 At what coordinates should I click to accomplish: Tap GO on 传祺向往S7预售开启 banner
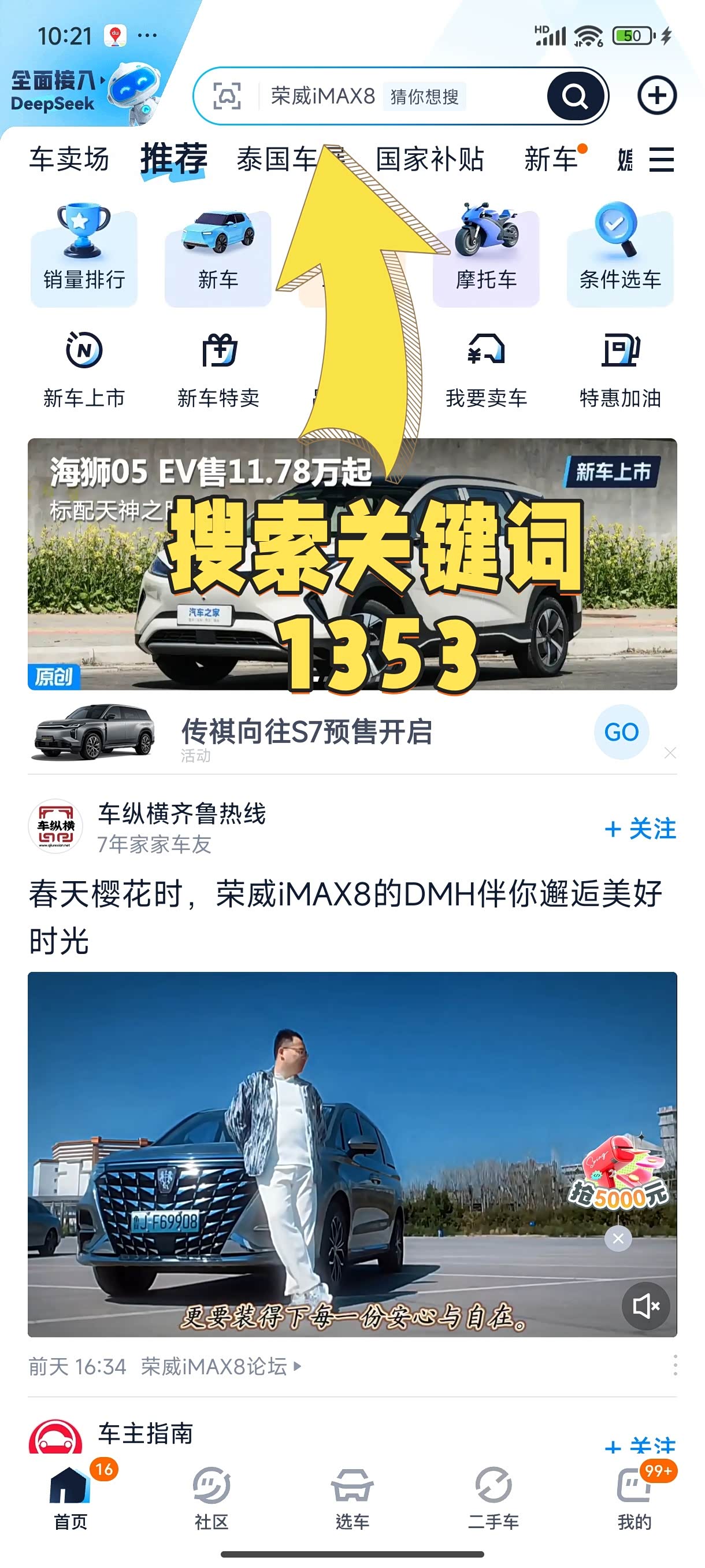621,731
